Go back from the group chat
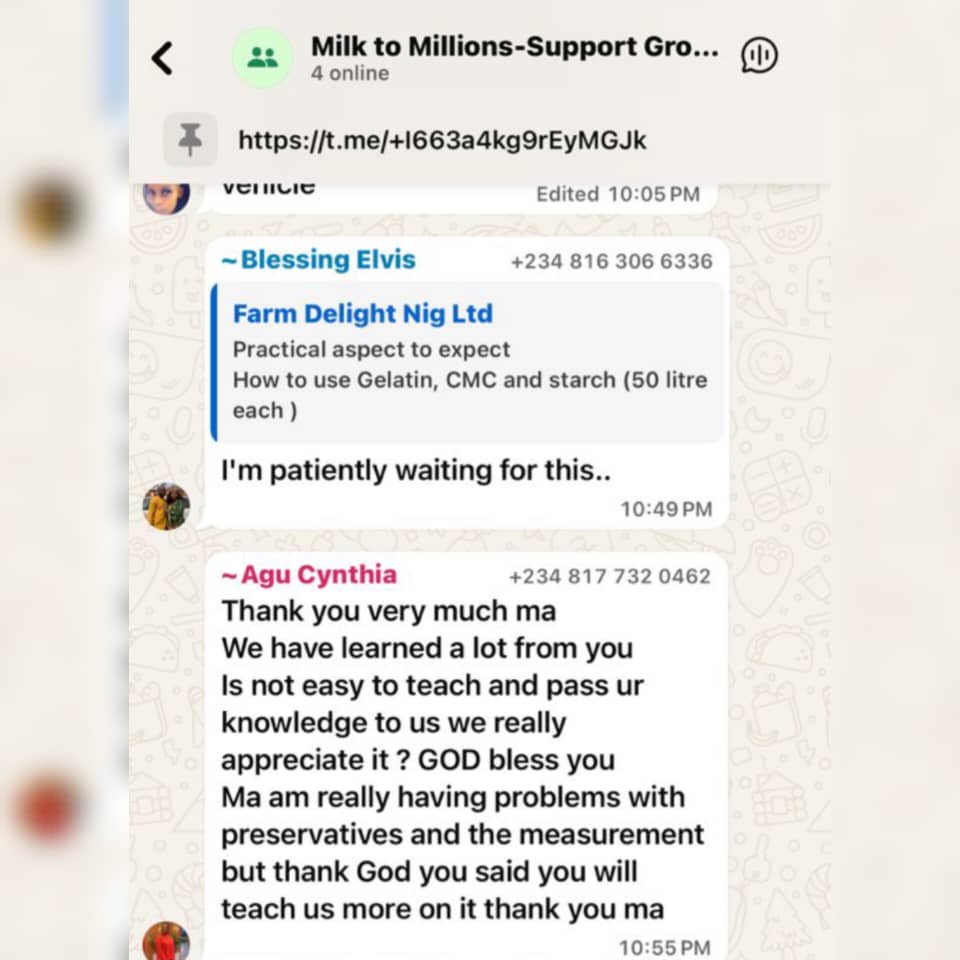 click(x=162, y=58)
